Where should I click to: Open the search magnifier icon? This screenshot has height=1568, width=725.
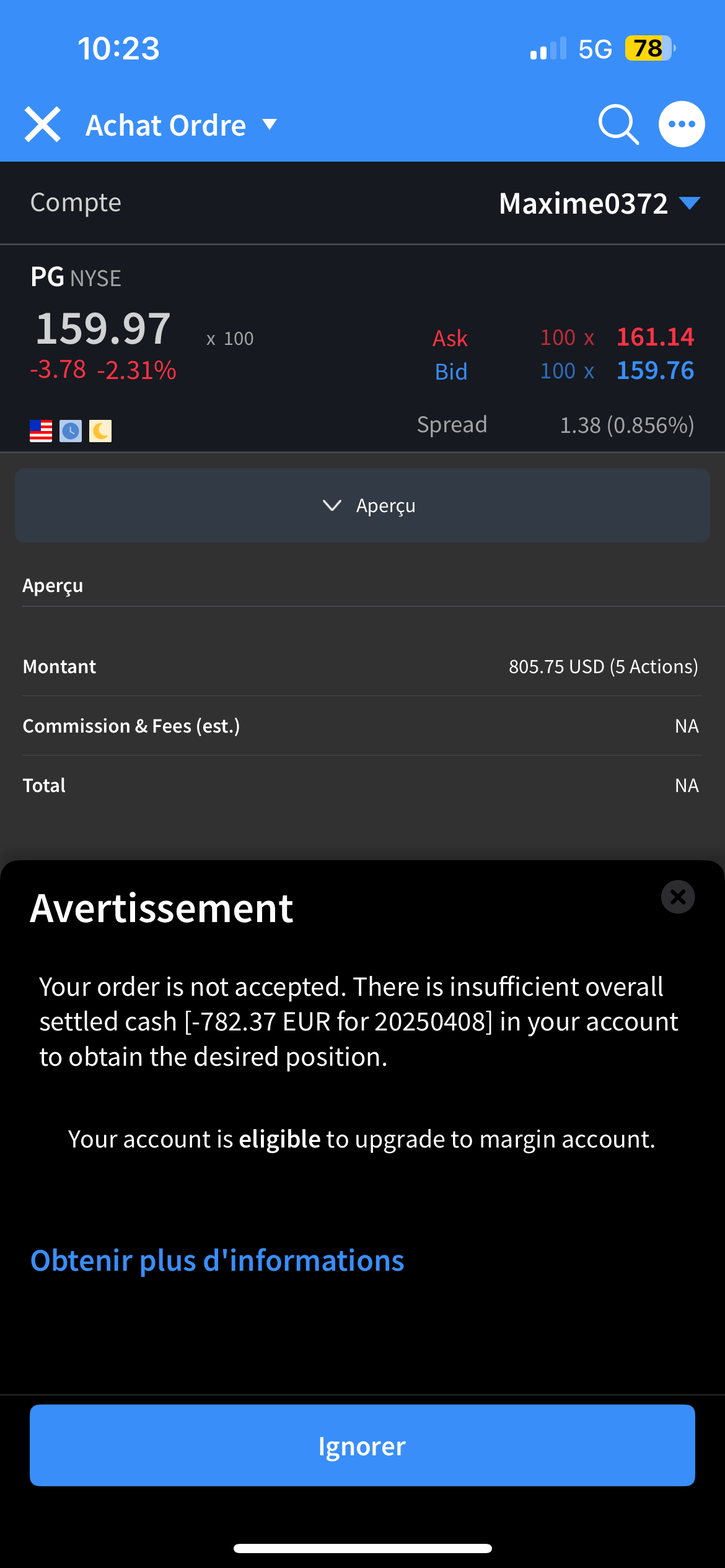coord(618,124)
